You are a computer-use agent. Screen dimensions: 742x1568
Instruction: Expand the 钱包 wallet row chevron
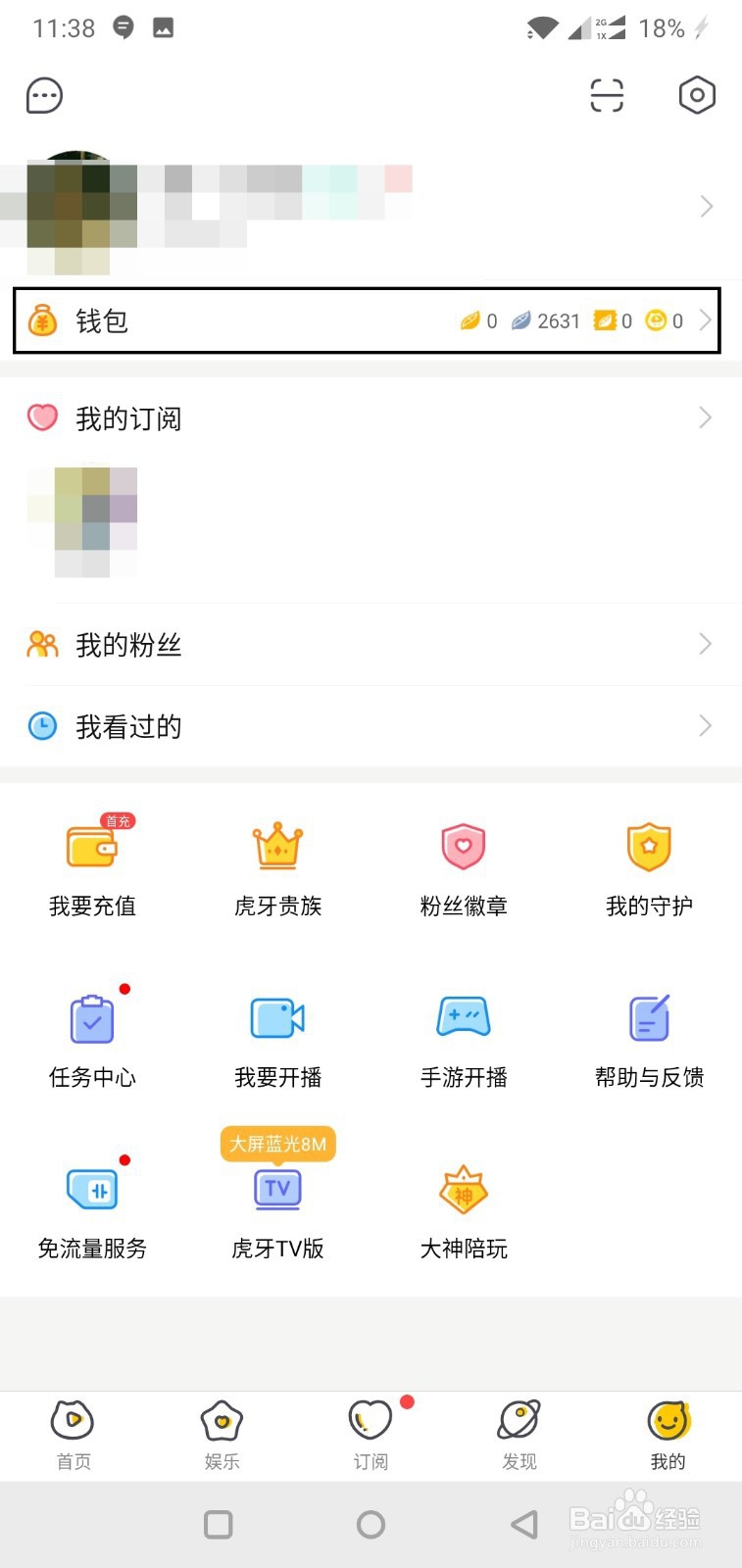click(x=706, y=320)
